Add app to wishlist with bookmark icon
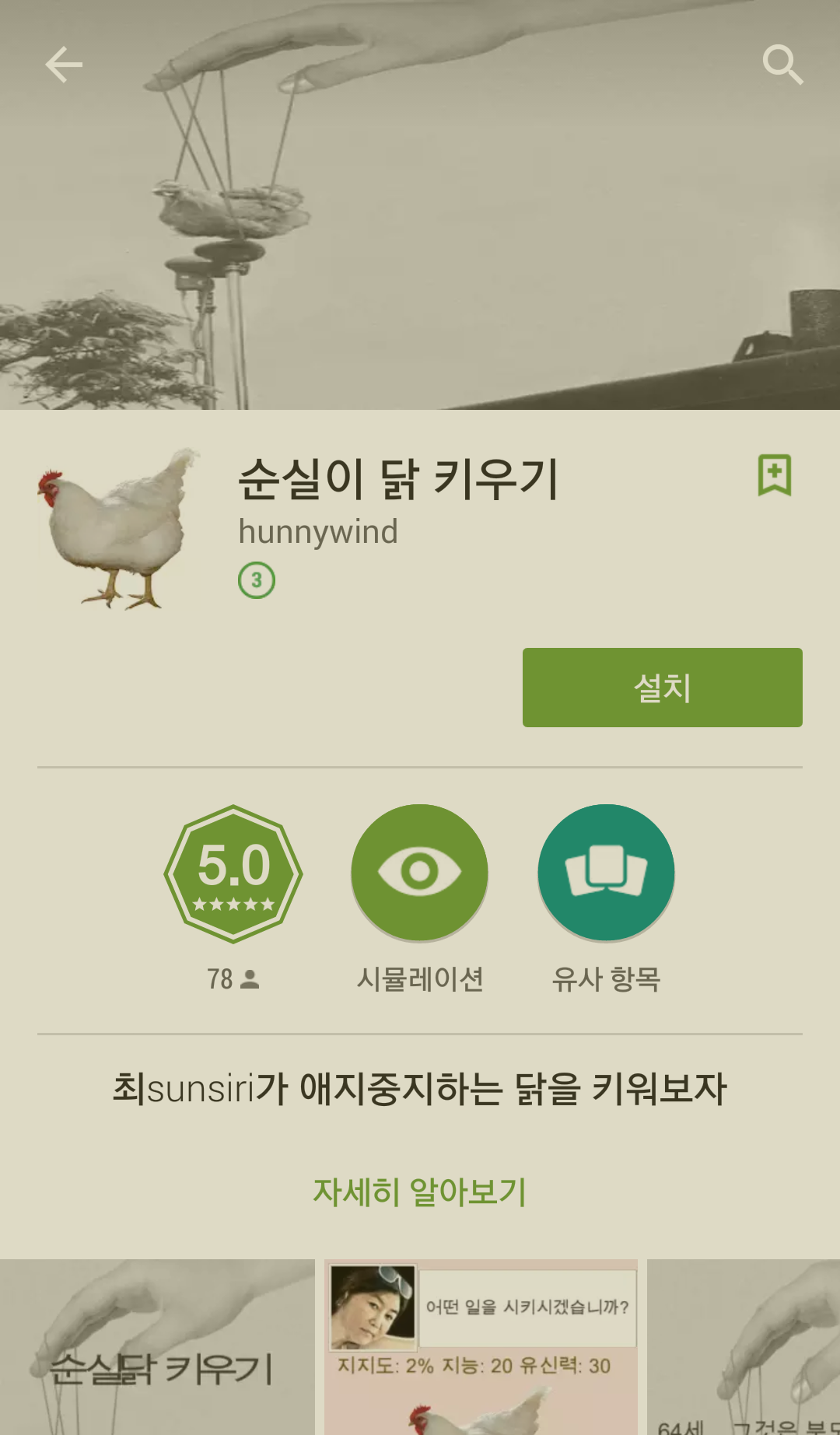The width and height of the screenshot is (840, 1435). pos(775,474)
